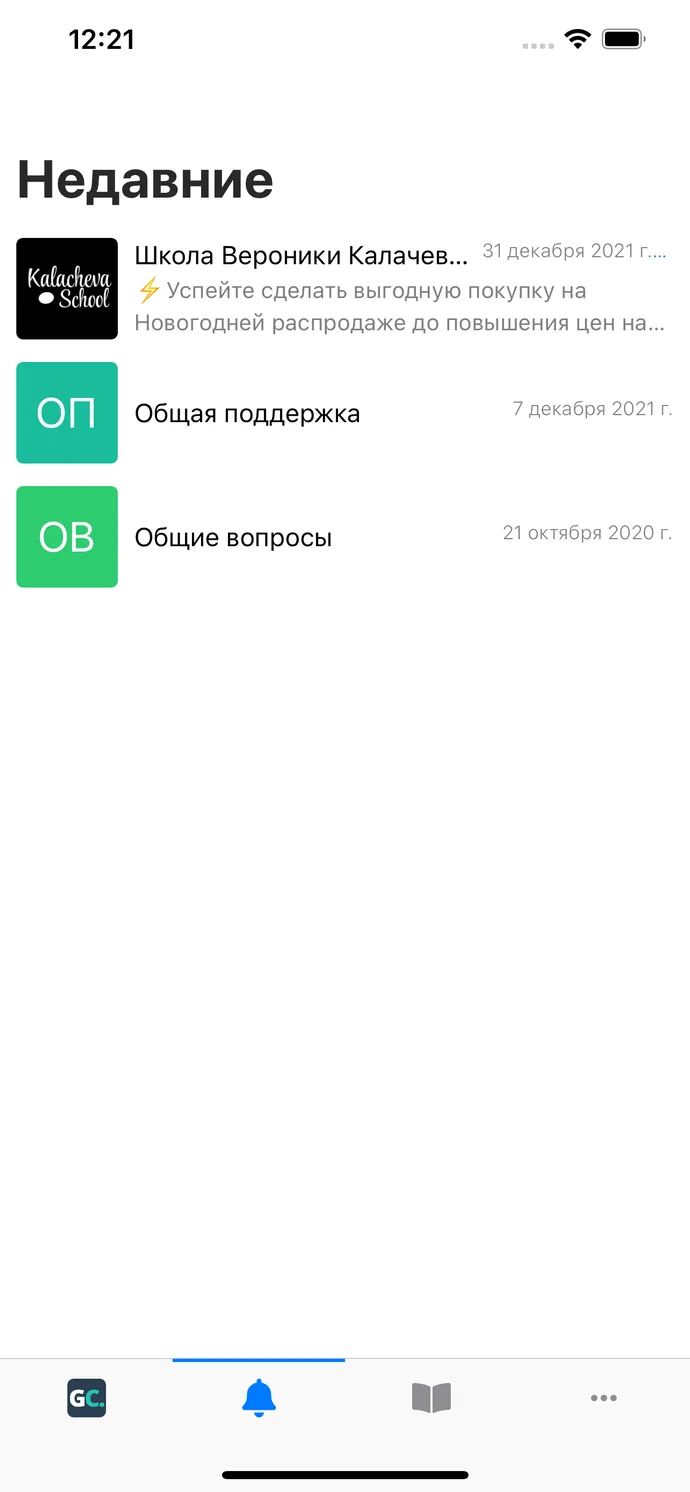
Task: Open the Общие вопросы thread
Action: click(345, 537)
